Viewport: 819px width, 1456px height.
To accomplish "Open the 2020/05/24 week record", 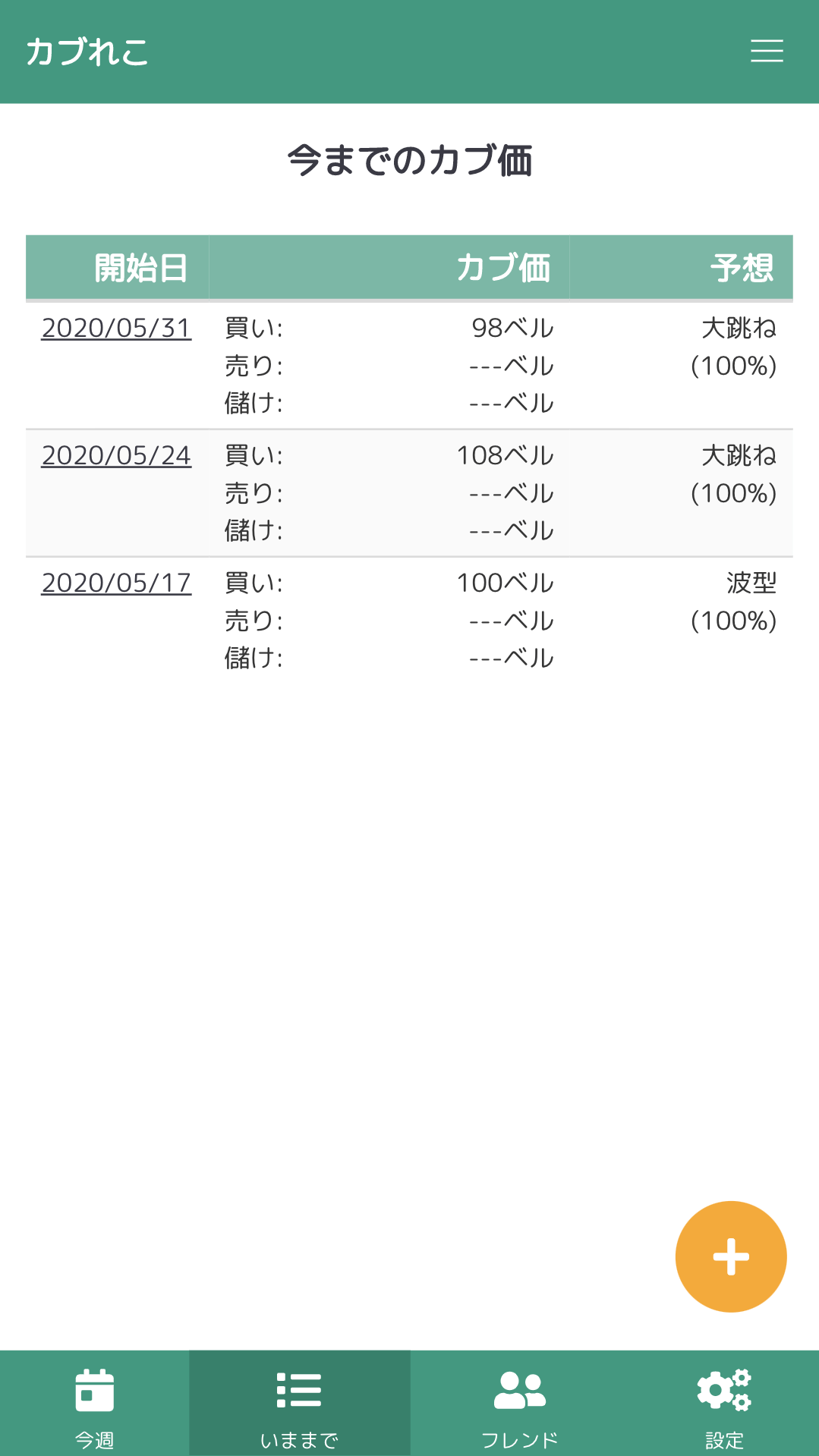I will coord(115,455).
